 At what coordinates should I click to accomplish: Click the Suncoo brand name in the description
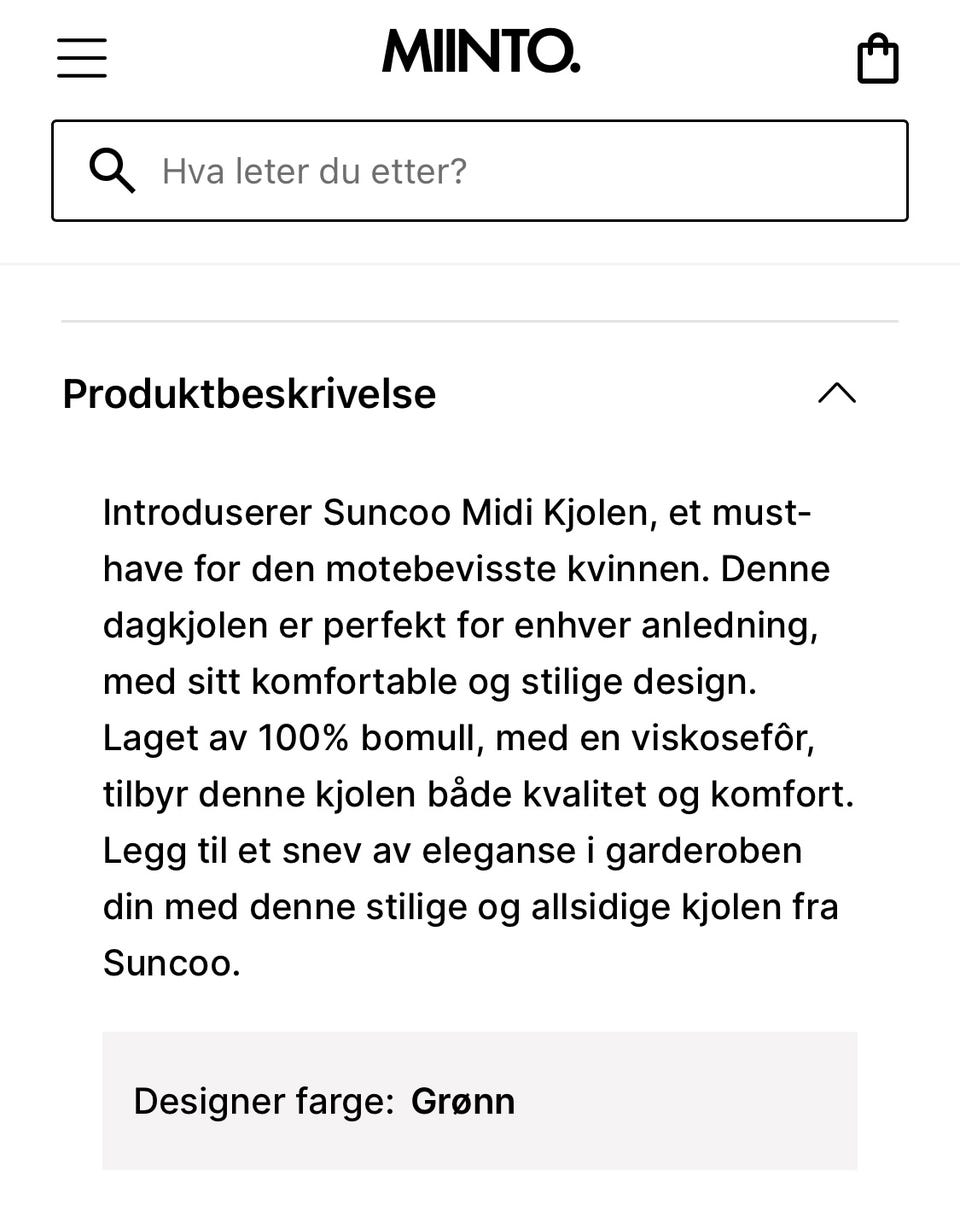tap(170, 962)
